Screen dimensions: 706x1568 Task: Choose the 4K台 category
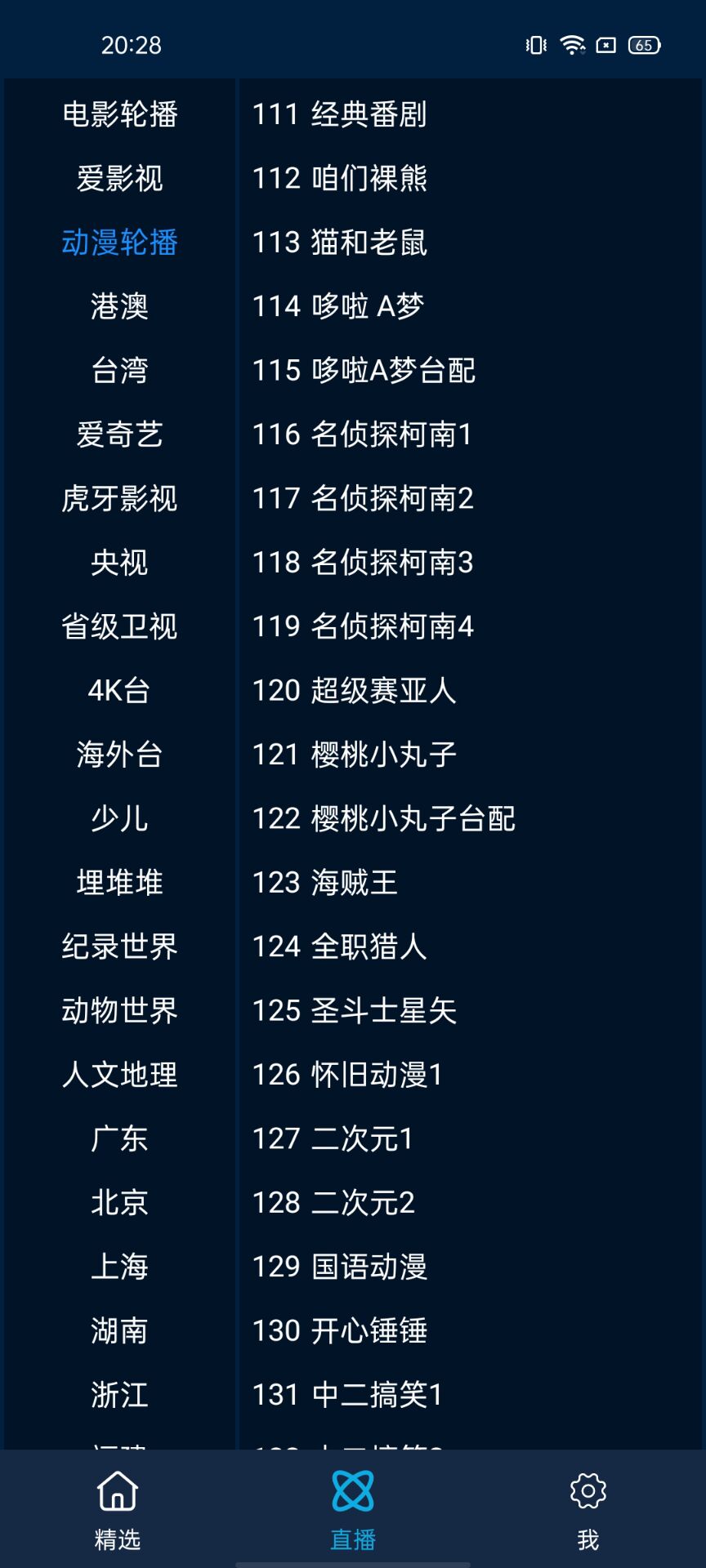pos(119,691)
